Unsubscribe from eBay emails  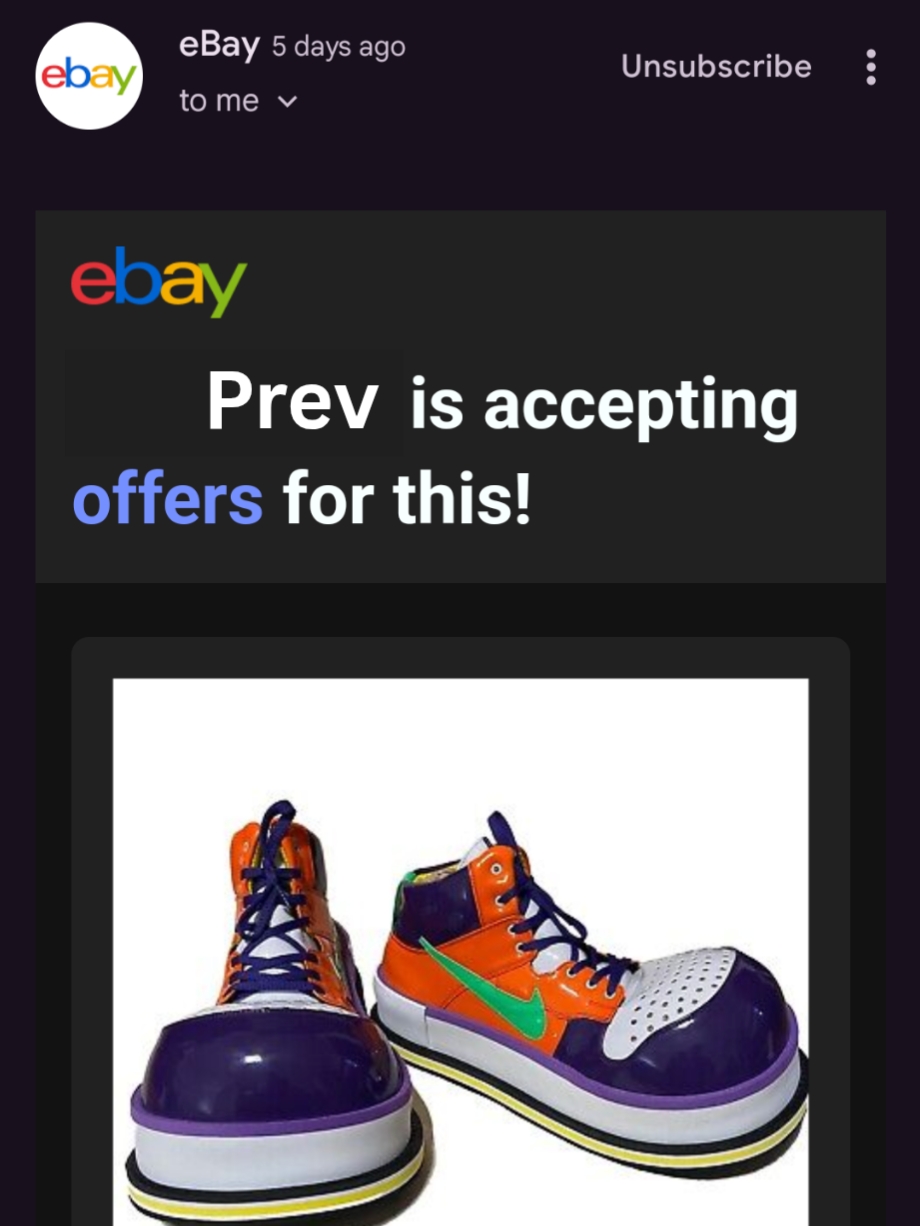click(715, 66)
